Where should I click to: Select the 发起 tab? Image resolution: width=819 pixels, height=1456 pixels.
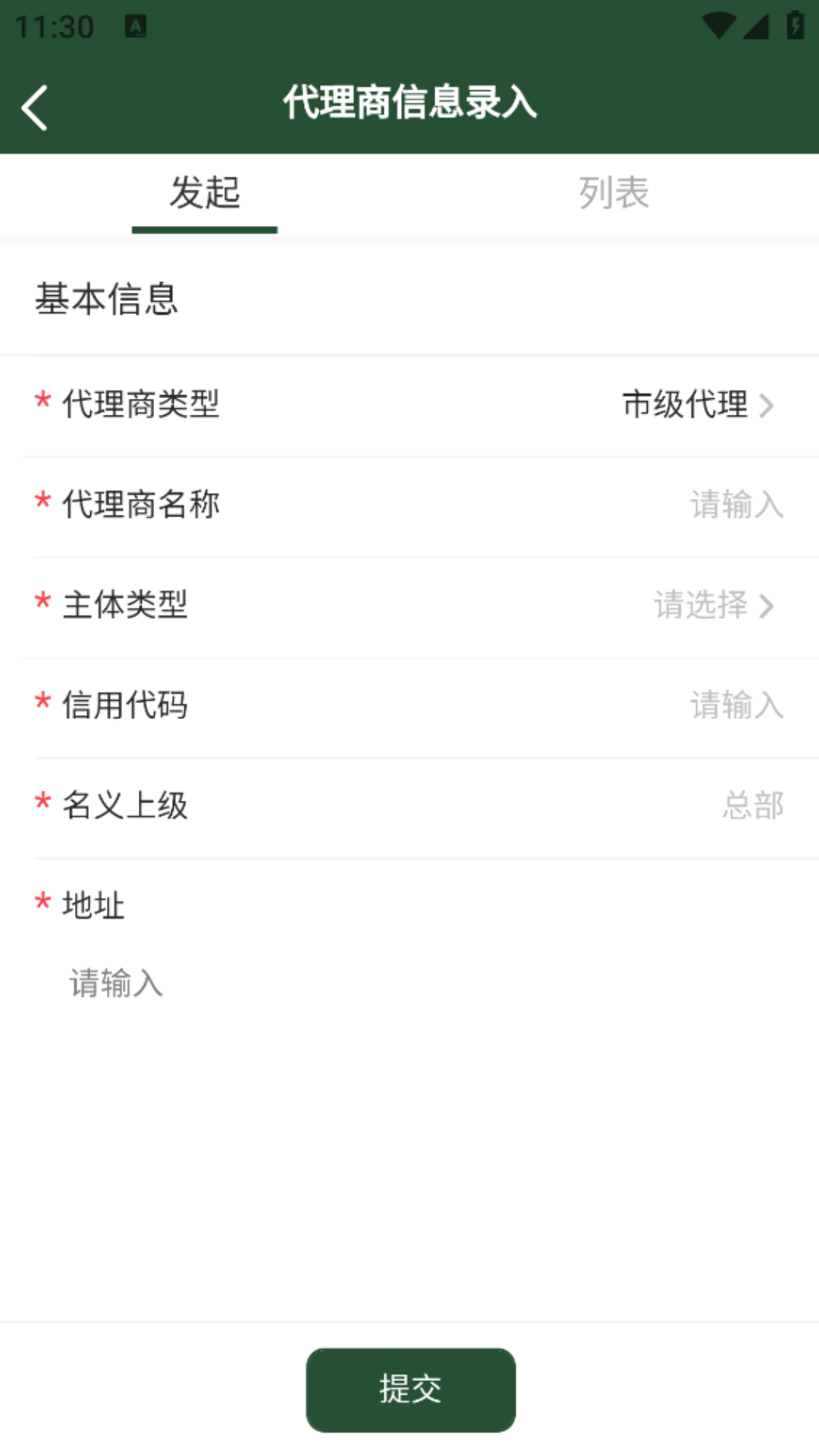[205, 193]
